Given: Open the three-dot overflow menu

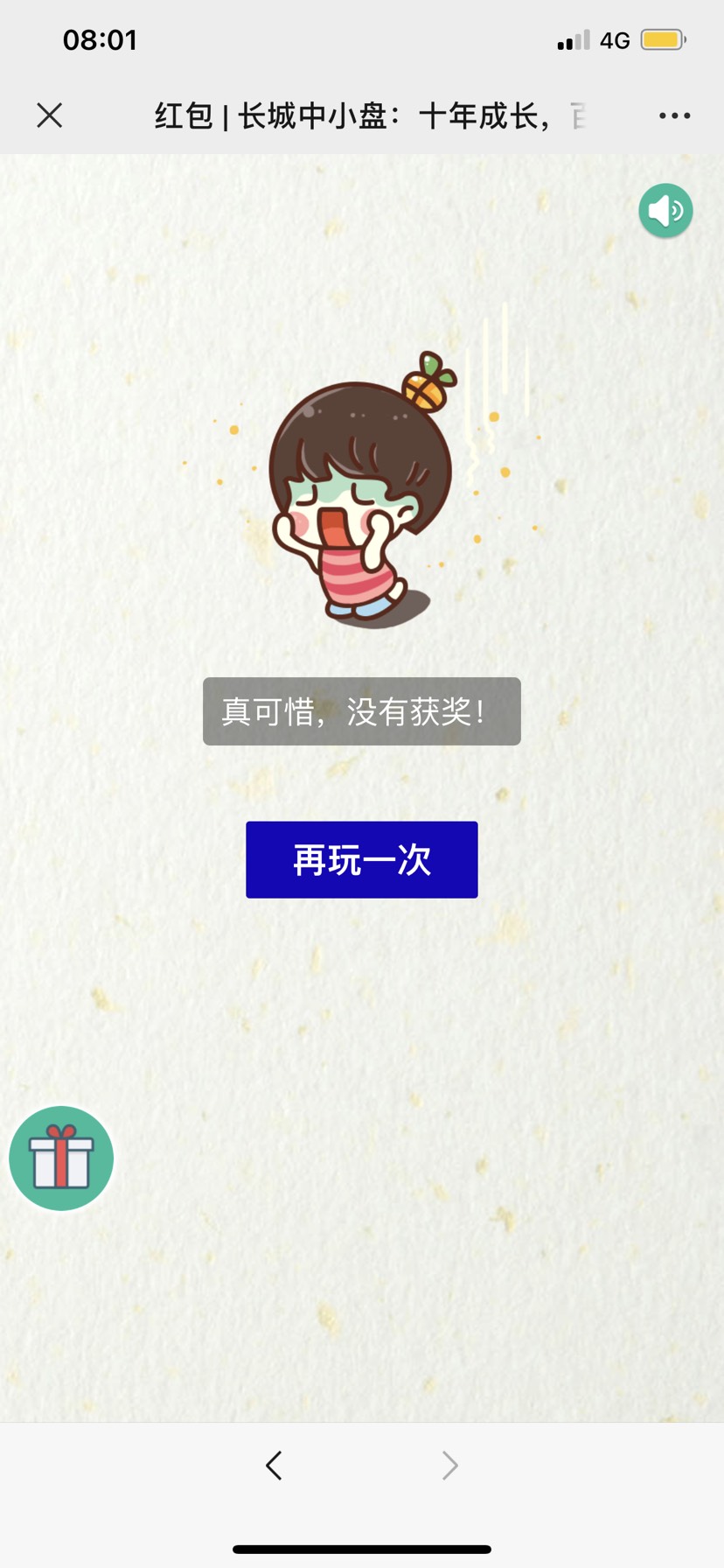Looking at the screenshot, I should coord(674,115).
